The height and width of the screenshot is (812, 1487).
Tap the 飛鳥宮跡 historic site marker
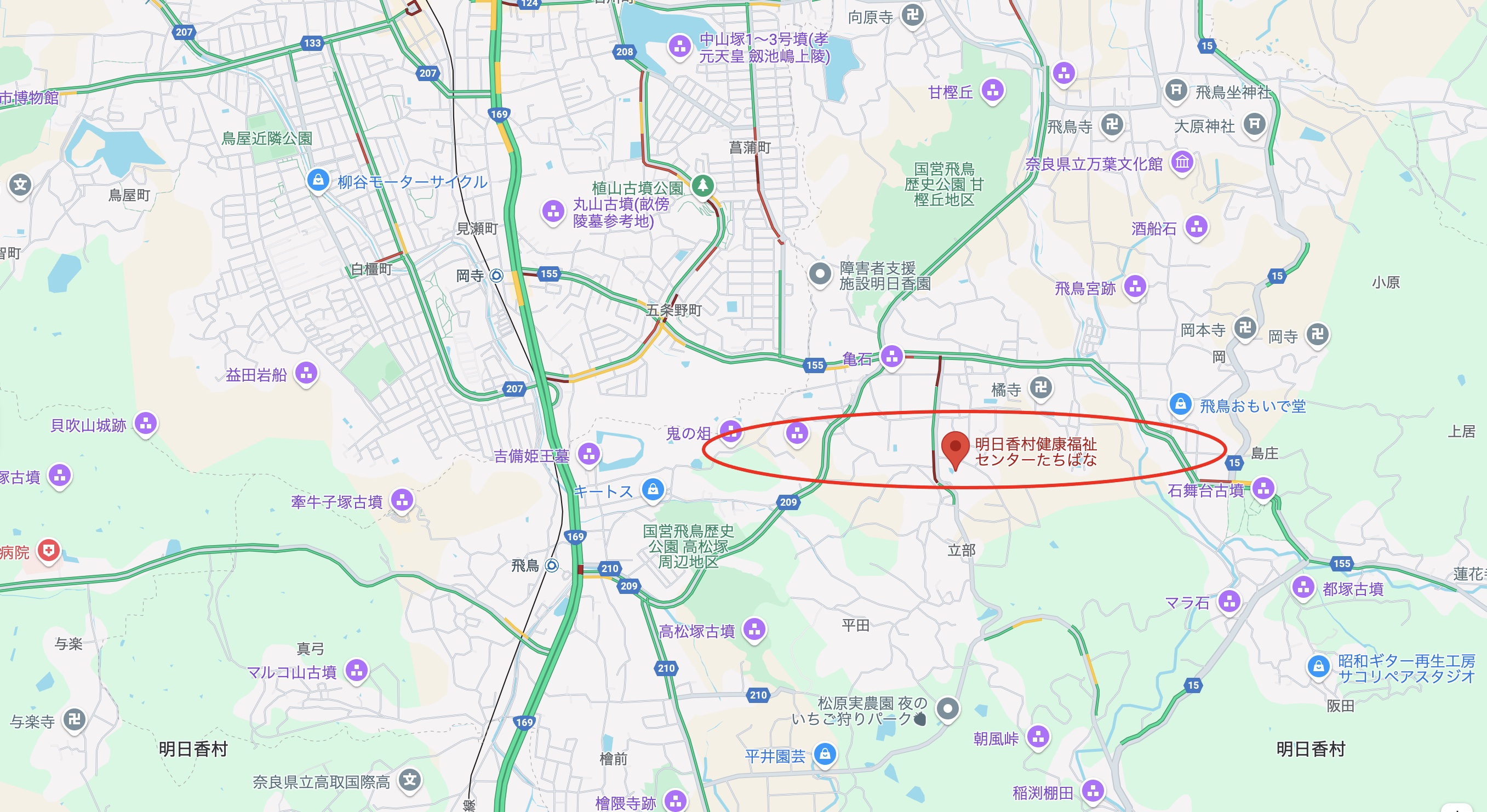coord(1135,285)
